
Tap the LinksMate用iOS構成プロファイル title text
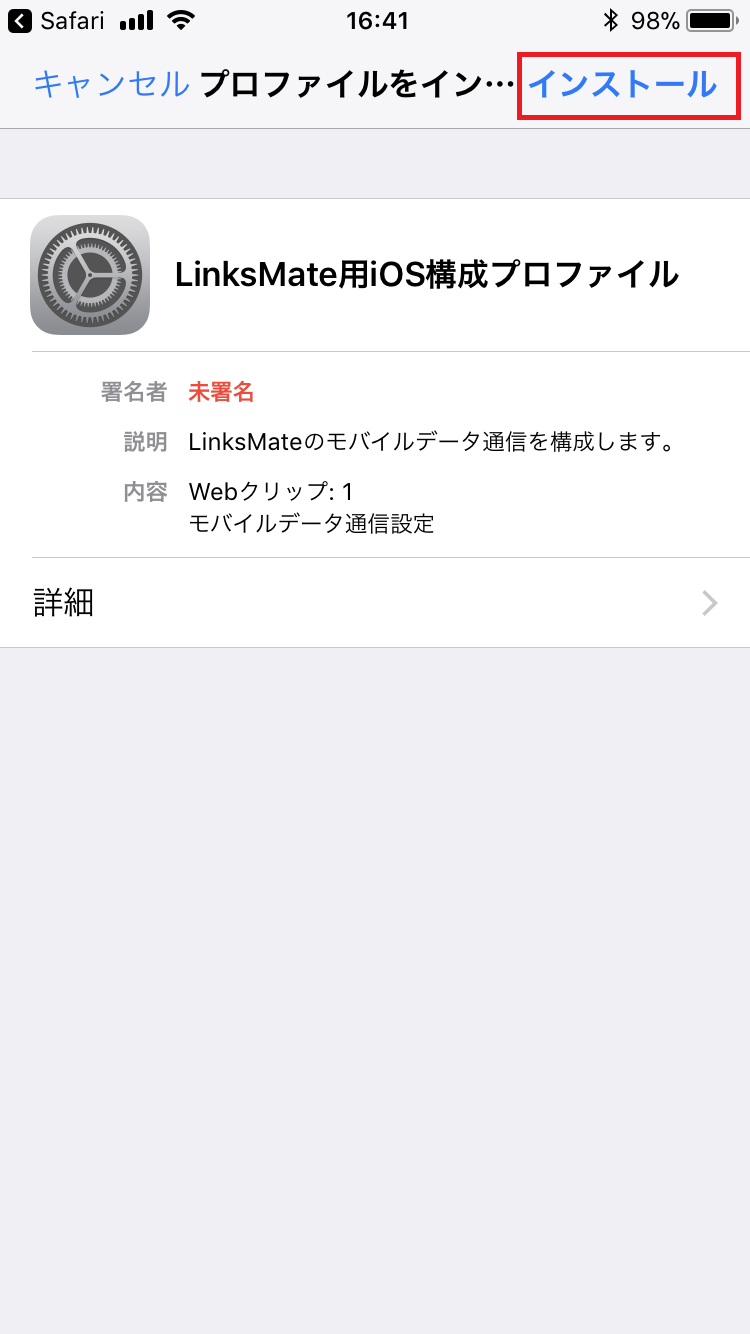[432, 274]
